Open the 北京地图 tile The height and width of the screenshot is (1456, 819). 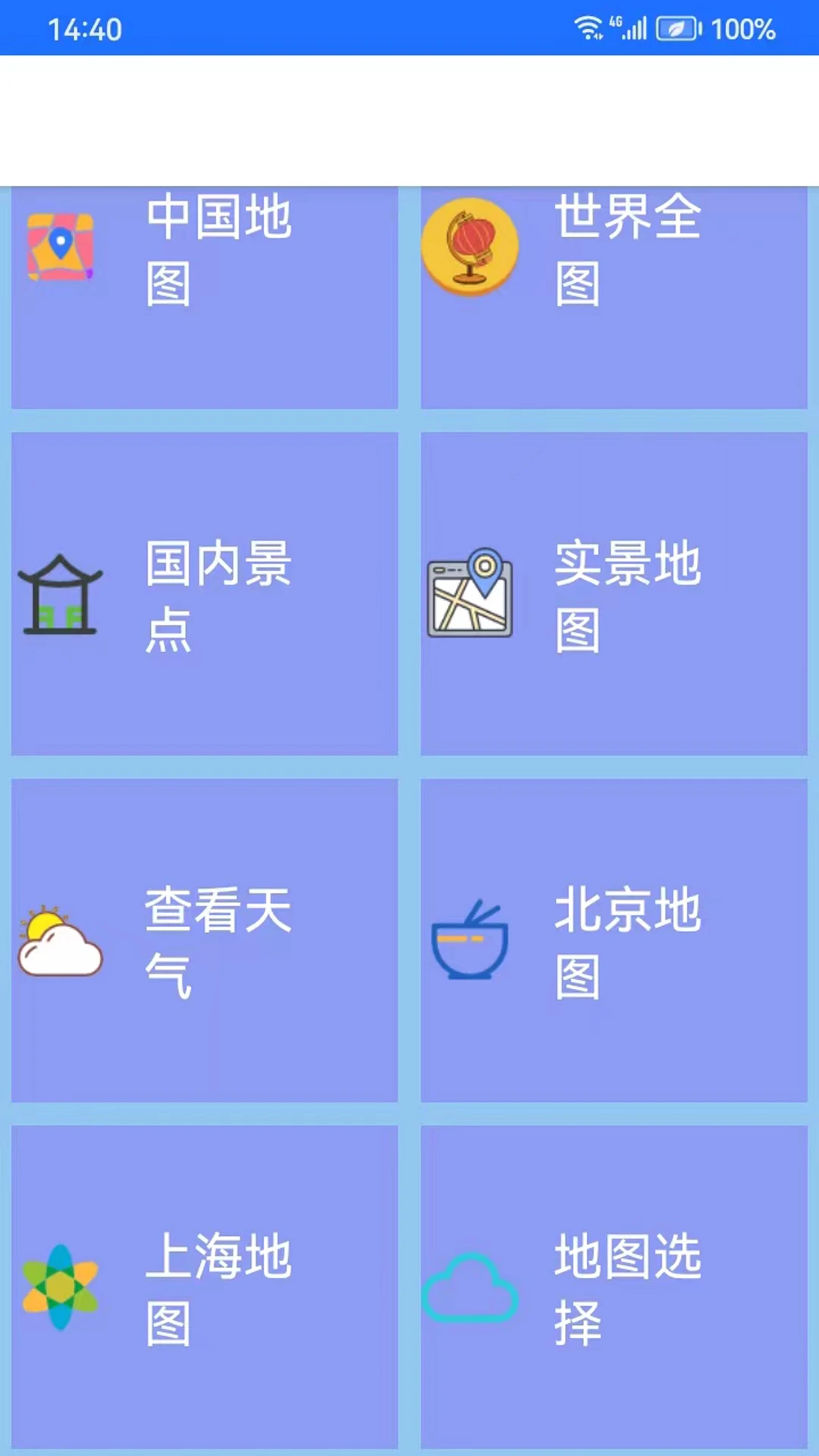point(614,940)
